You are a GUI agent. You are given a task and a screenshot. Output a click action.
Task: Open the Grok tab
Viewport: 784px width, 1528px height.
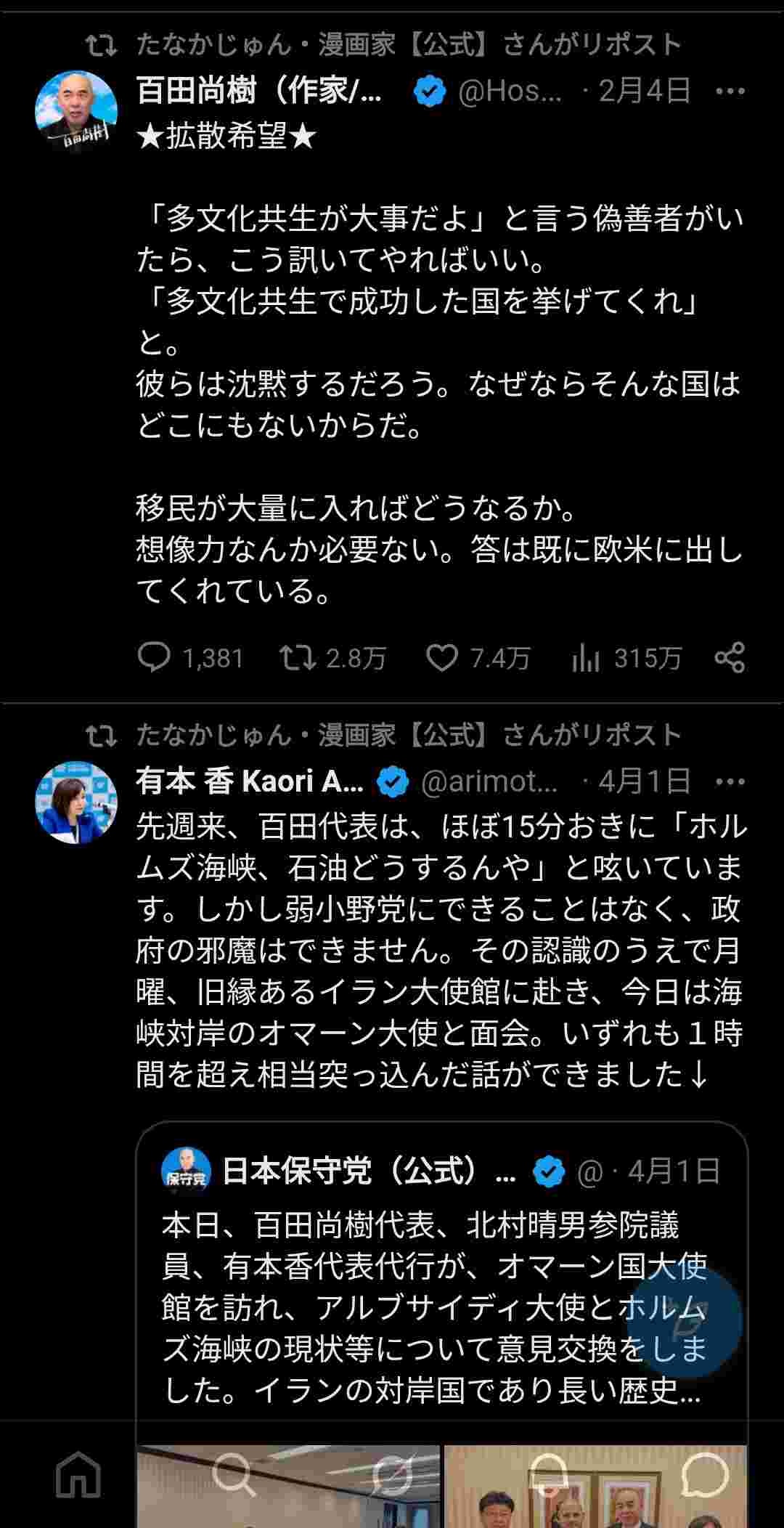tap(392, 1474)
